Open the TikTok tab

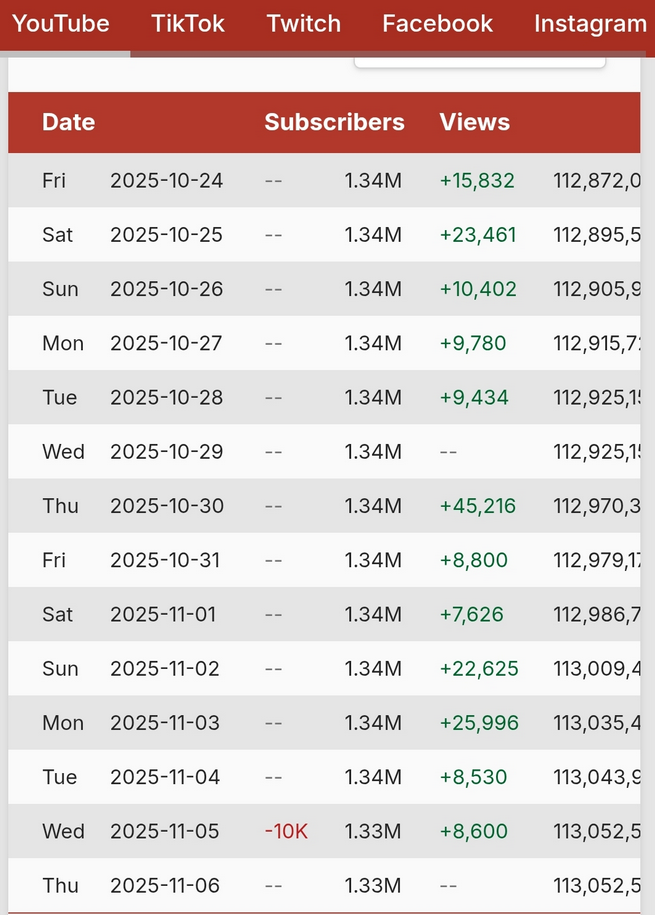(x=190, y=24)
